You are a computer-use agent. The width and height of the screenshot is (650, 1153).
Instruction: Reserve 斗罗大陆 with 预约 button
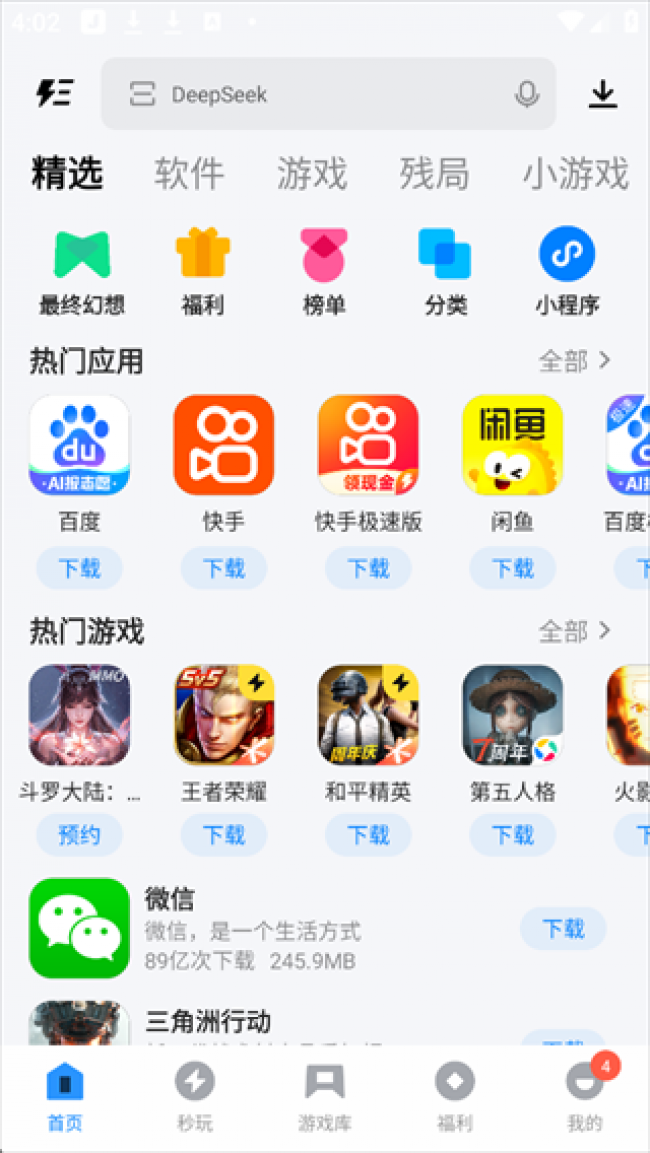coord(79,835)
